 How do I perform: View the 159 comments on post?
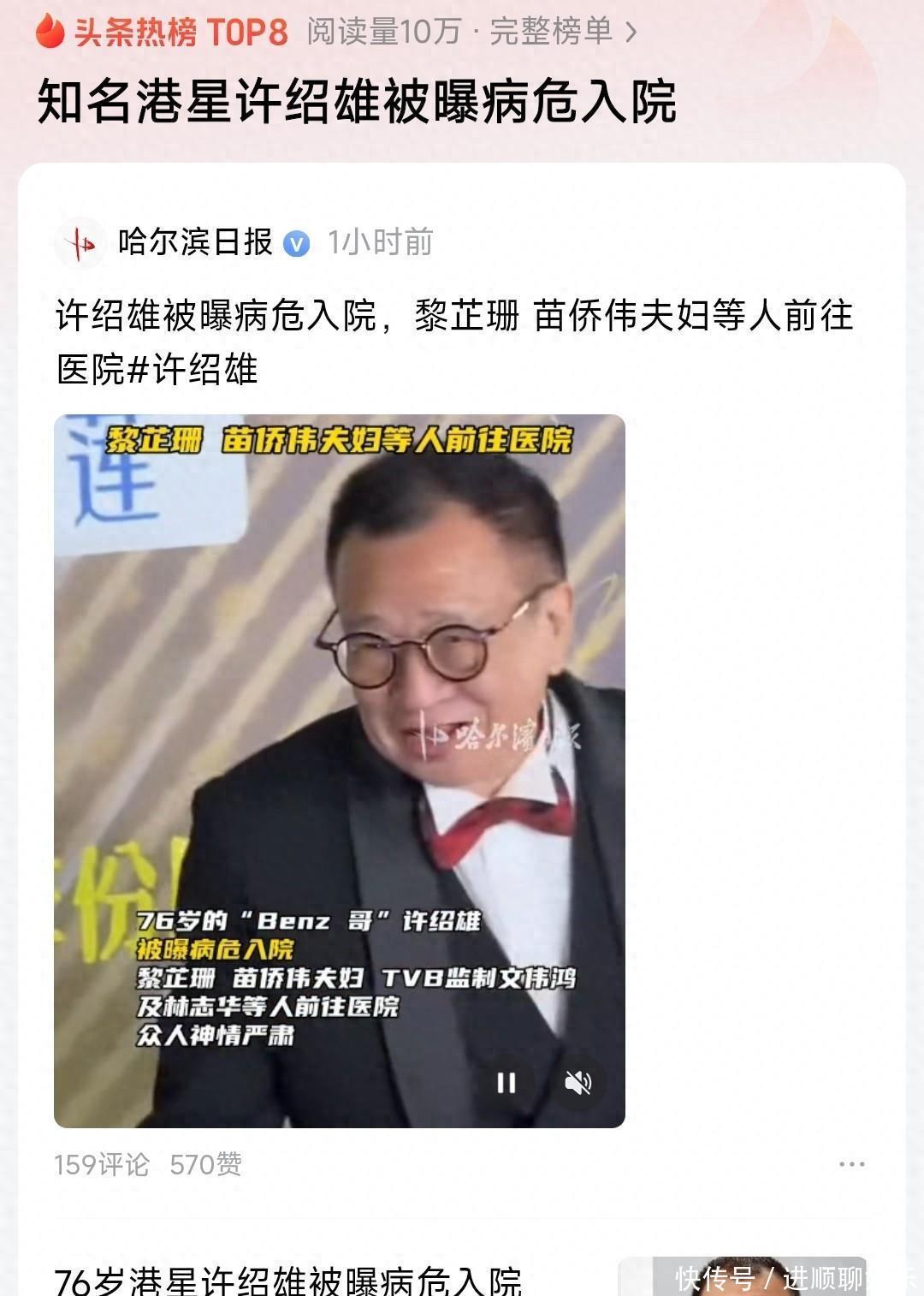102,1164
